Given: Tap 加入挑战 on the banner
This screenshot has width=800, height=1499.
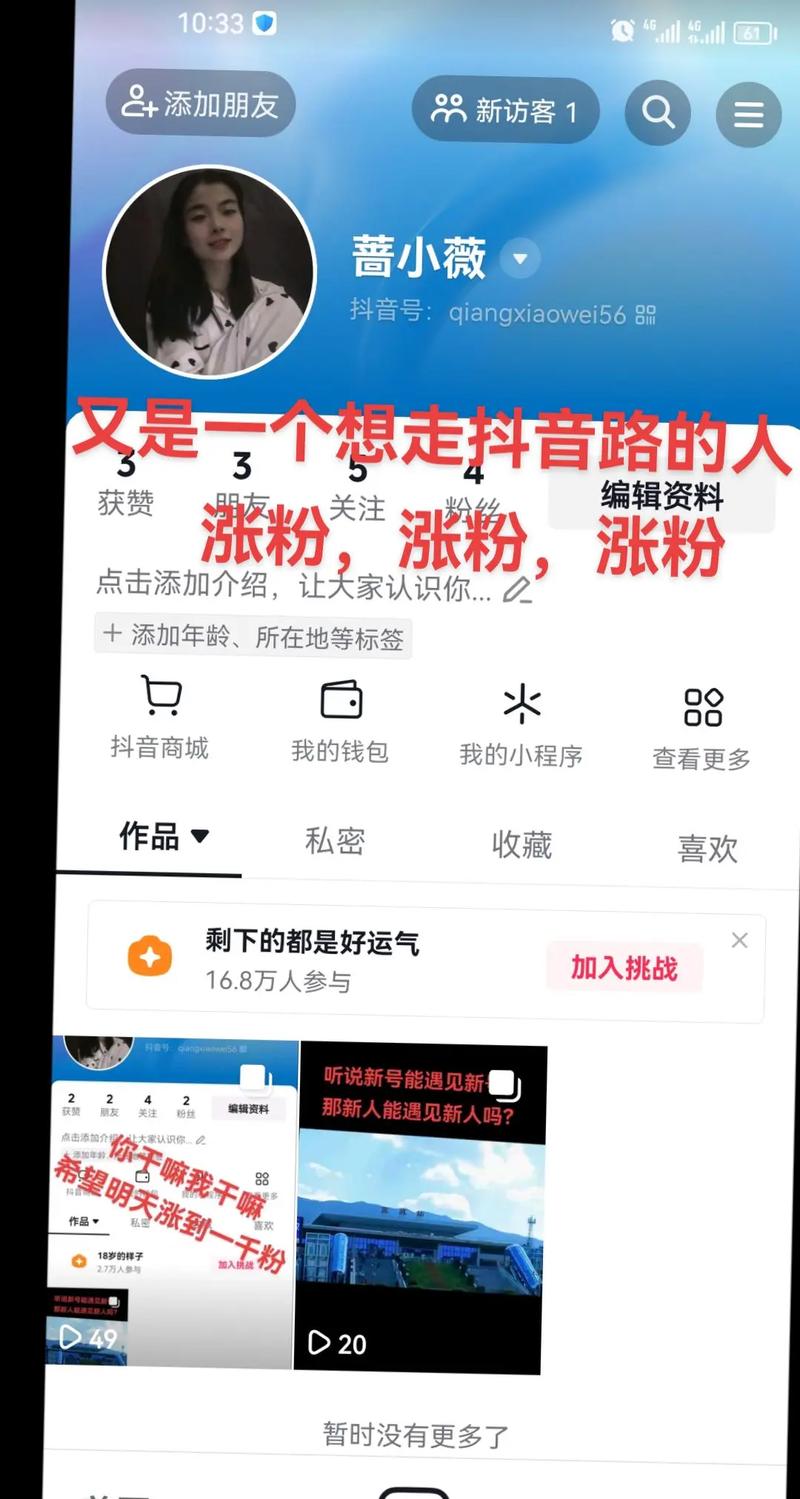Looking at the screenshot, I should [x=624, y=967].
